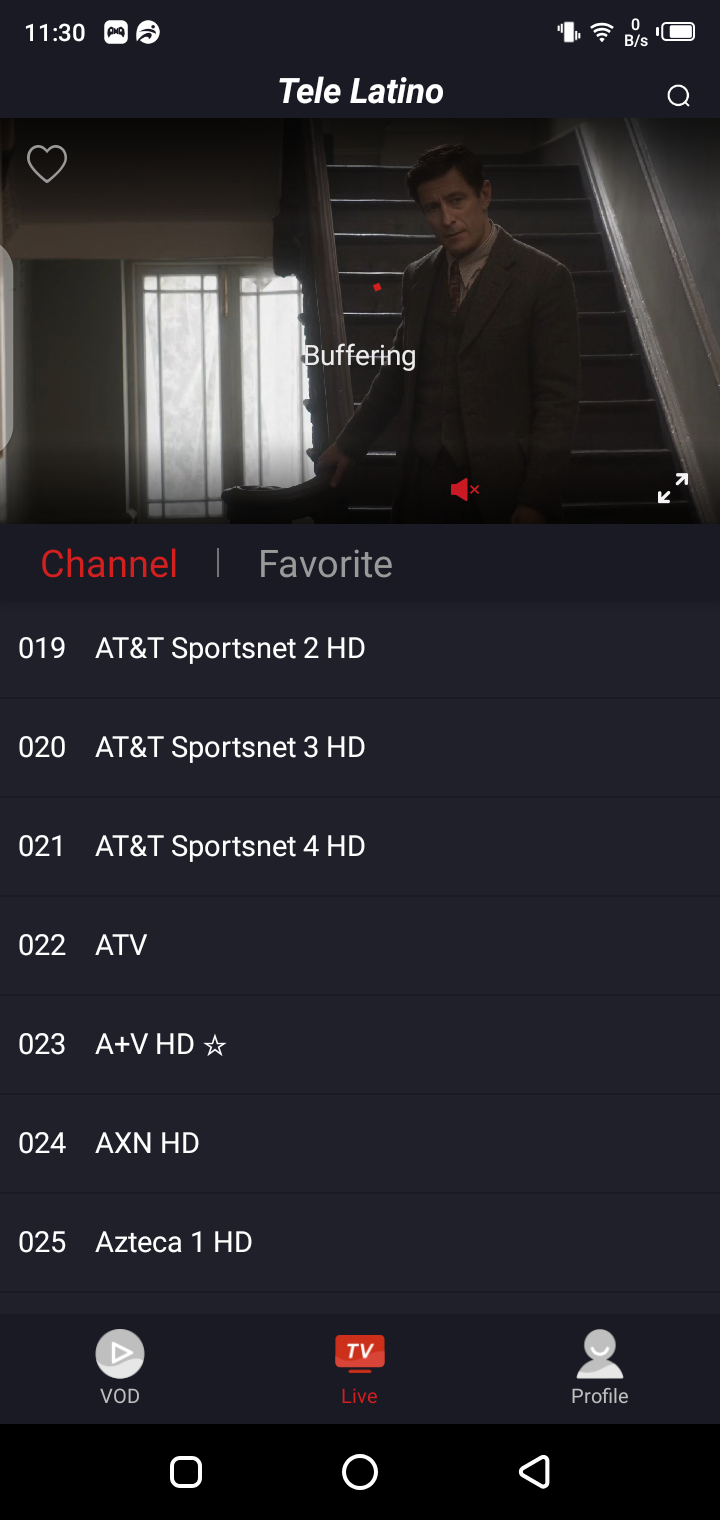Switch to the Live TV tab
Viewport: 720px width, 1520px height.
tap(359, 1367)
